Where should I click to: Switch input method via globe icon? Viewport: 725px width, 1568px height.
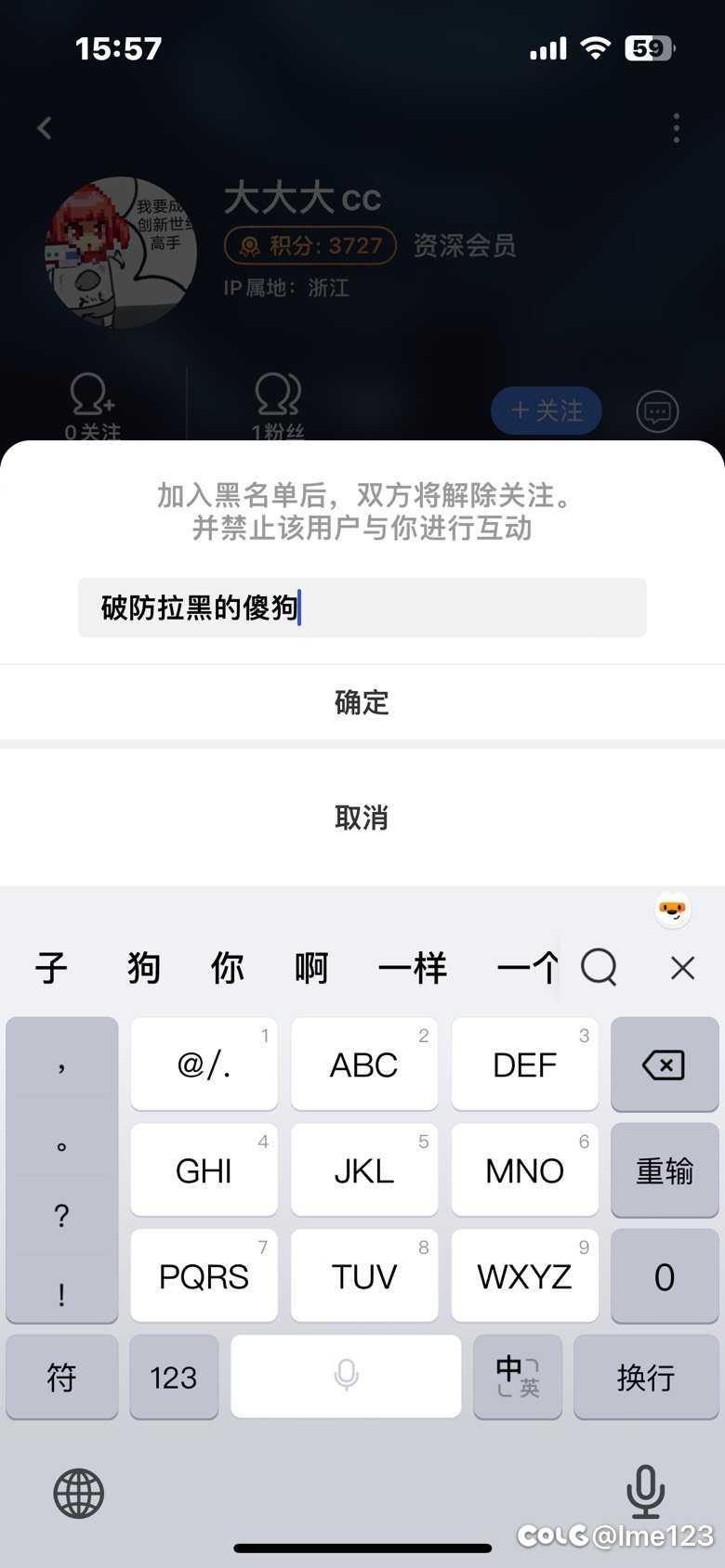tap(79, 1494)
